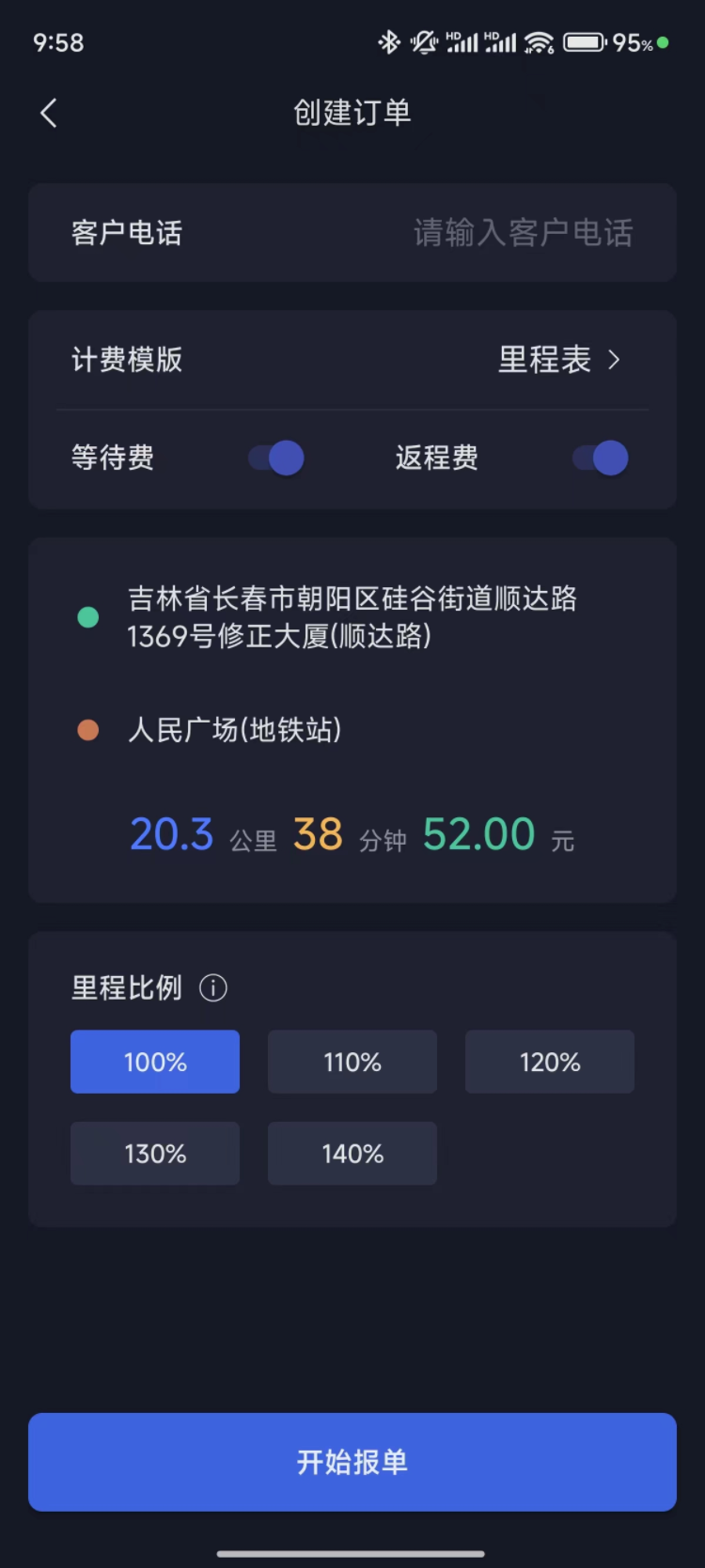Pick the 130% mileage ratio option
This screenshot has width=705, height=1568.
tap(155, 1153)
